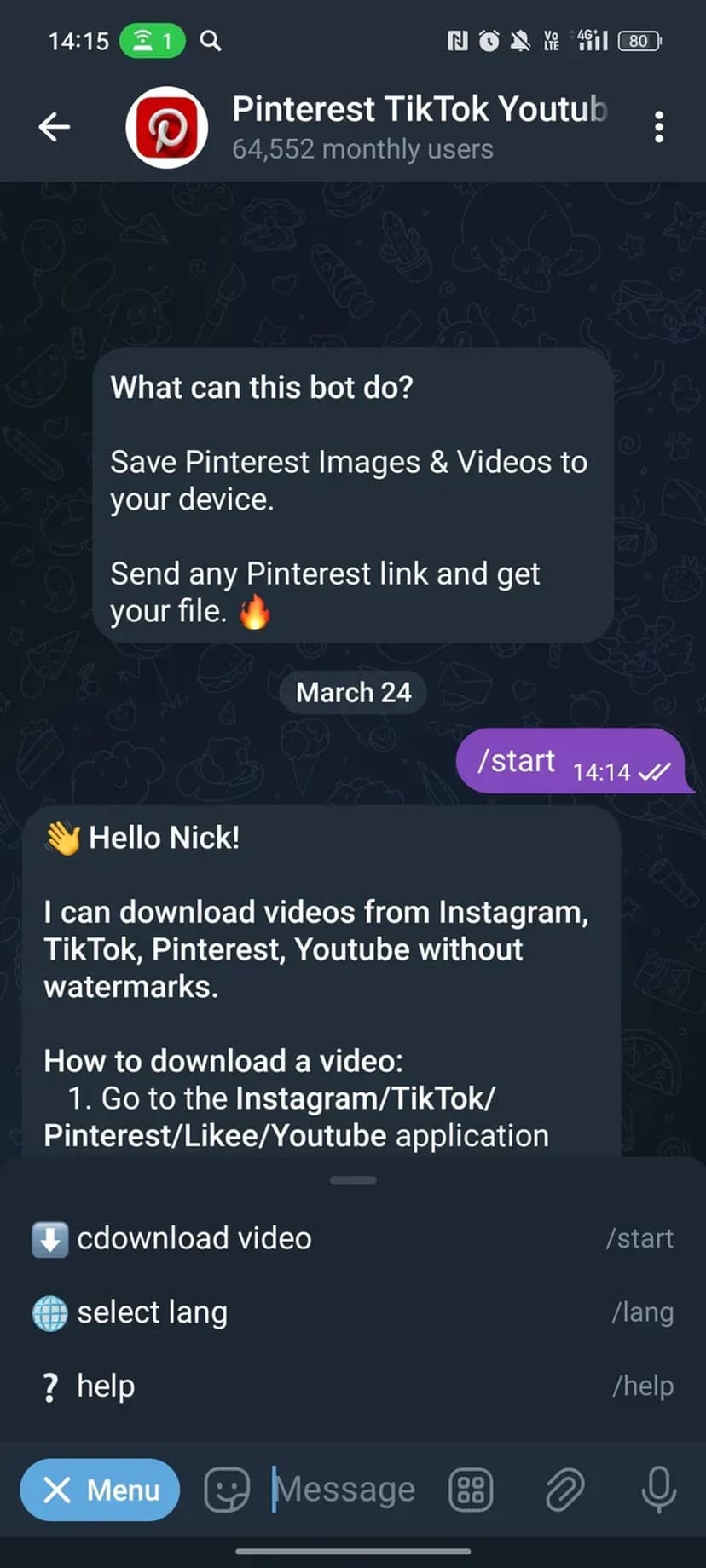Open the three-dot overflow menu
The image size is (706, 1568).
coord(658,127)
